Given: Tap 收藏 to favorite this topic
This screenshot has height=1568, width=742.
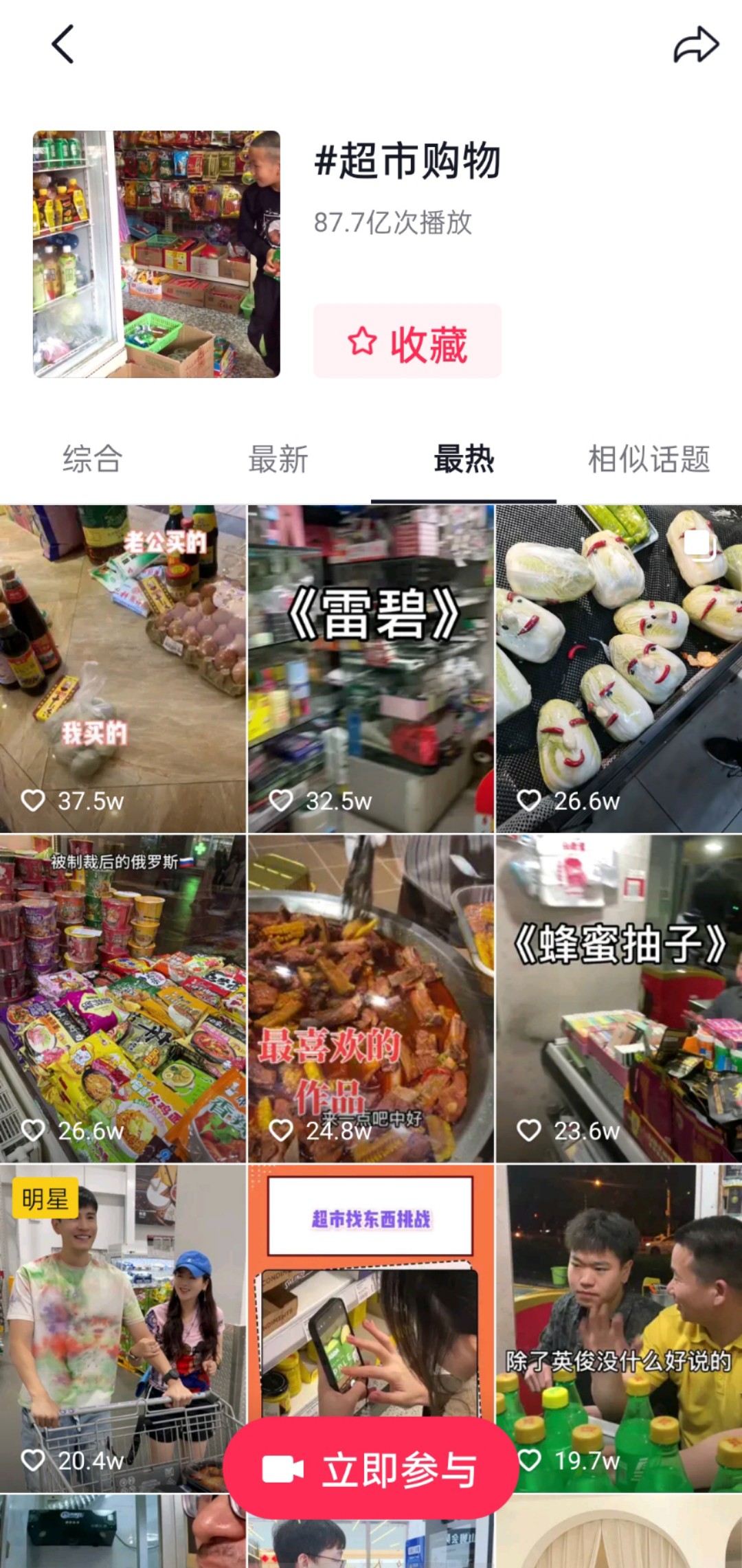Looking at the screenshot, I should click(x=407, y=341).
